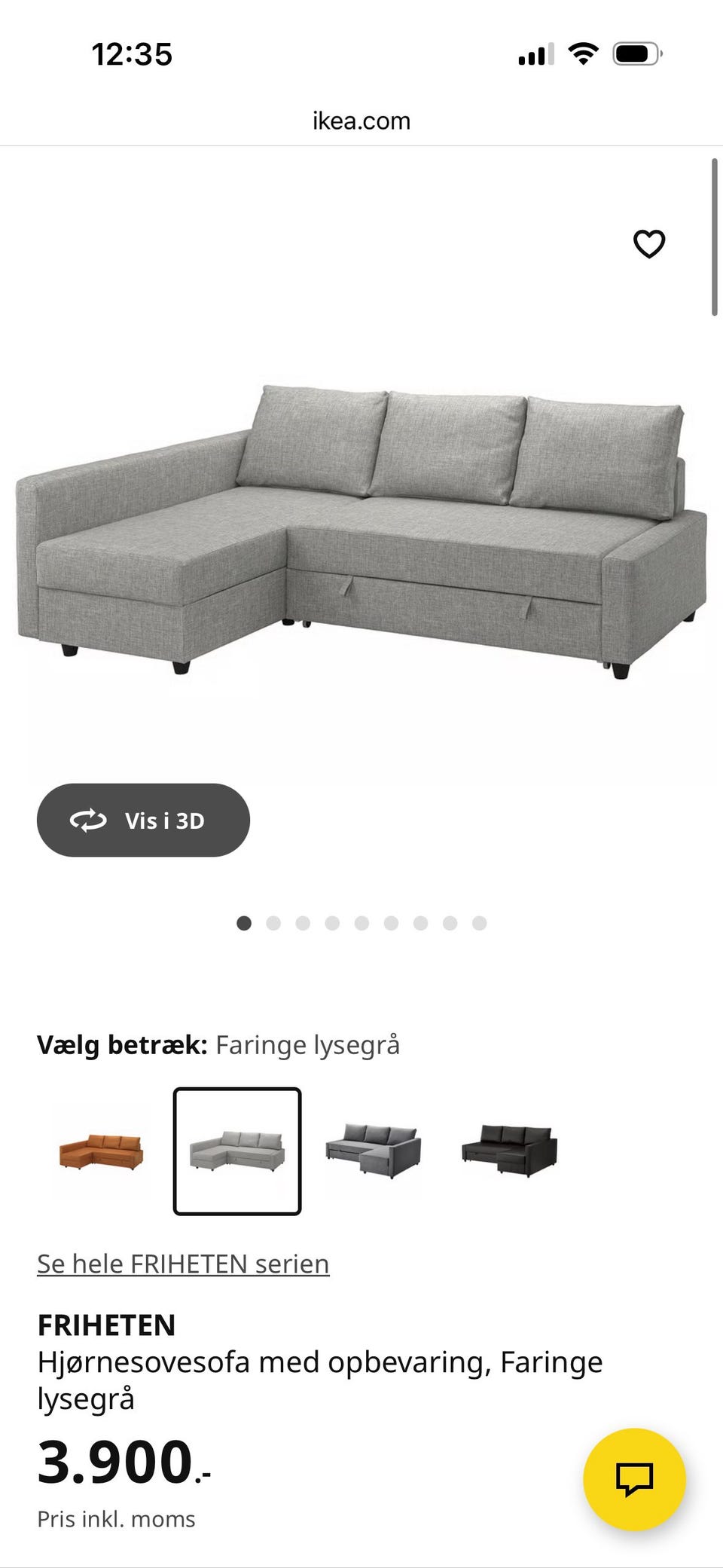Tap the Wi-Fi icon in the status bar

581,53
